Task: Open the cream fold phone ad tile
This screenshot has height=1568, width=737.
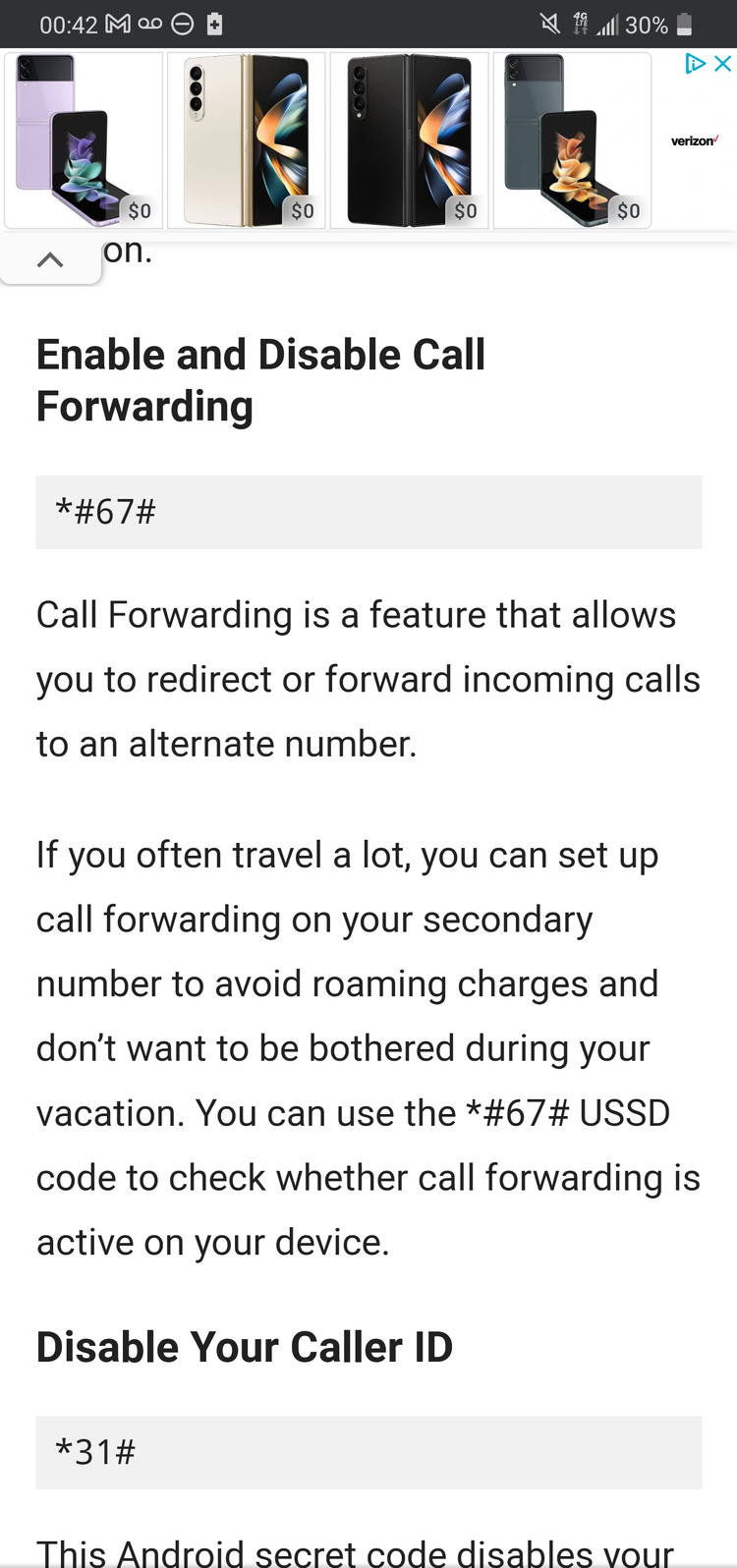Action: pyautogui.click(x=247, y=140)
